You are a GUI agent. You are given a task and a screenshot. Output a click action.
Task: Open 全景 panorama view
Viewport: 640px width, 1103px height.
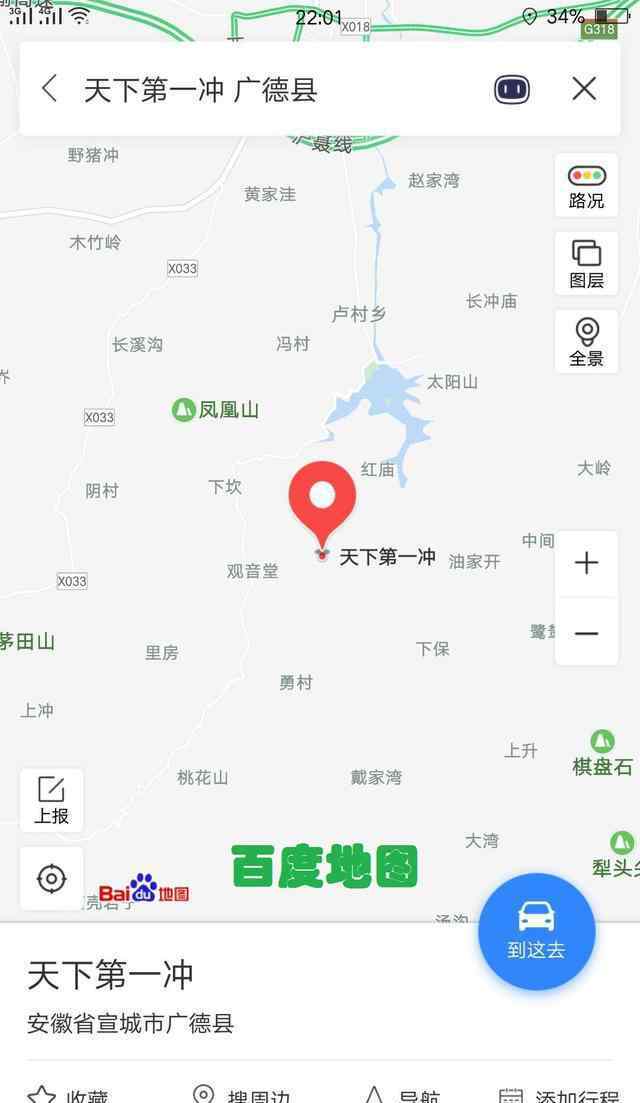(586, 342)
